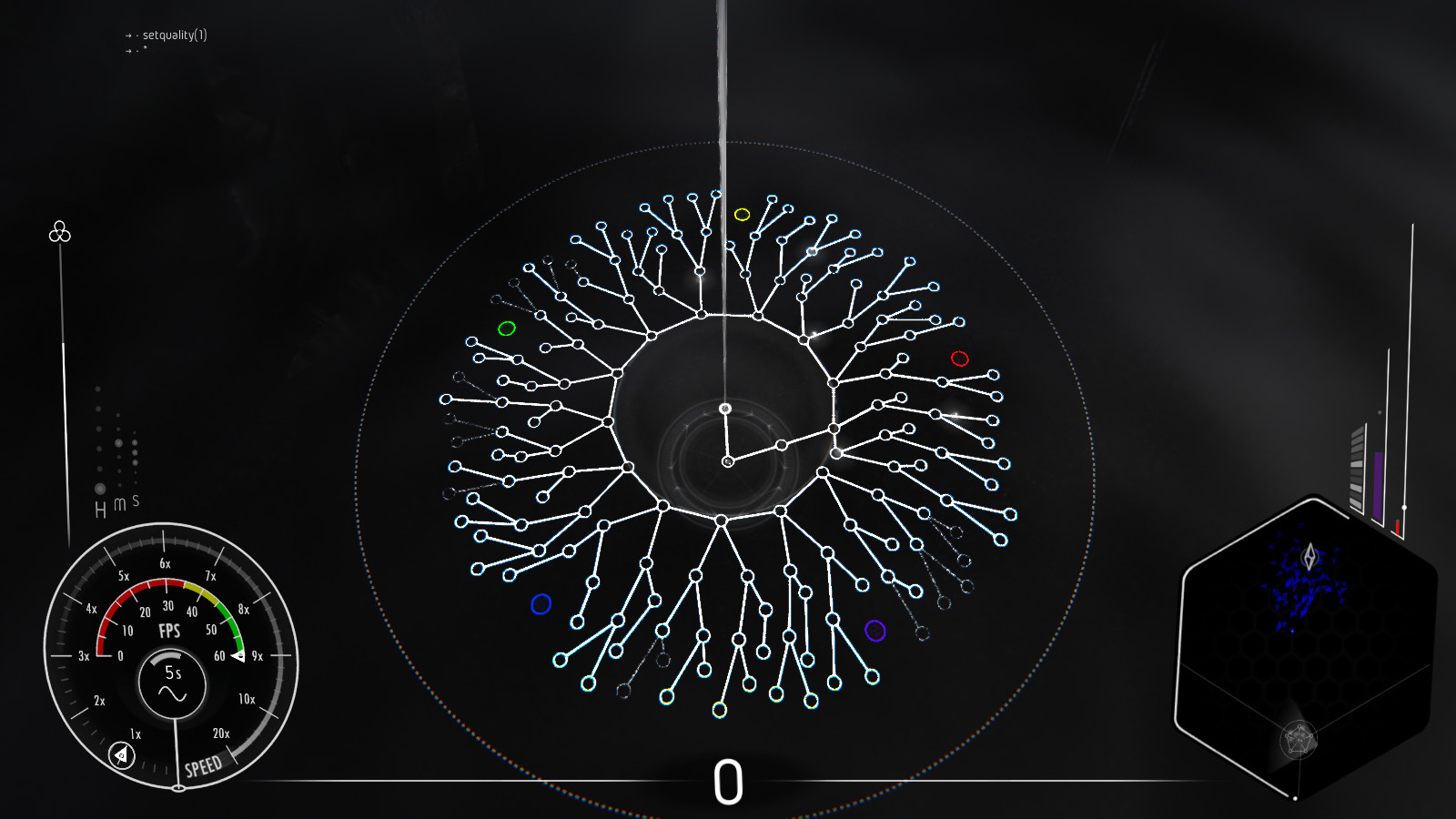The image size is (1456, 819).
Task: Set simulation speed to 20x
Action: (x=221, y=733)
